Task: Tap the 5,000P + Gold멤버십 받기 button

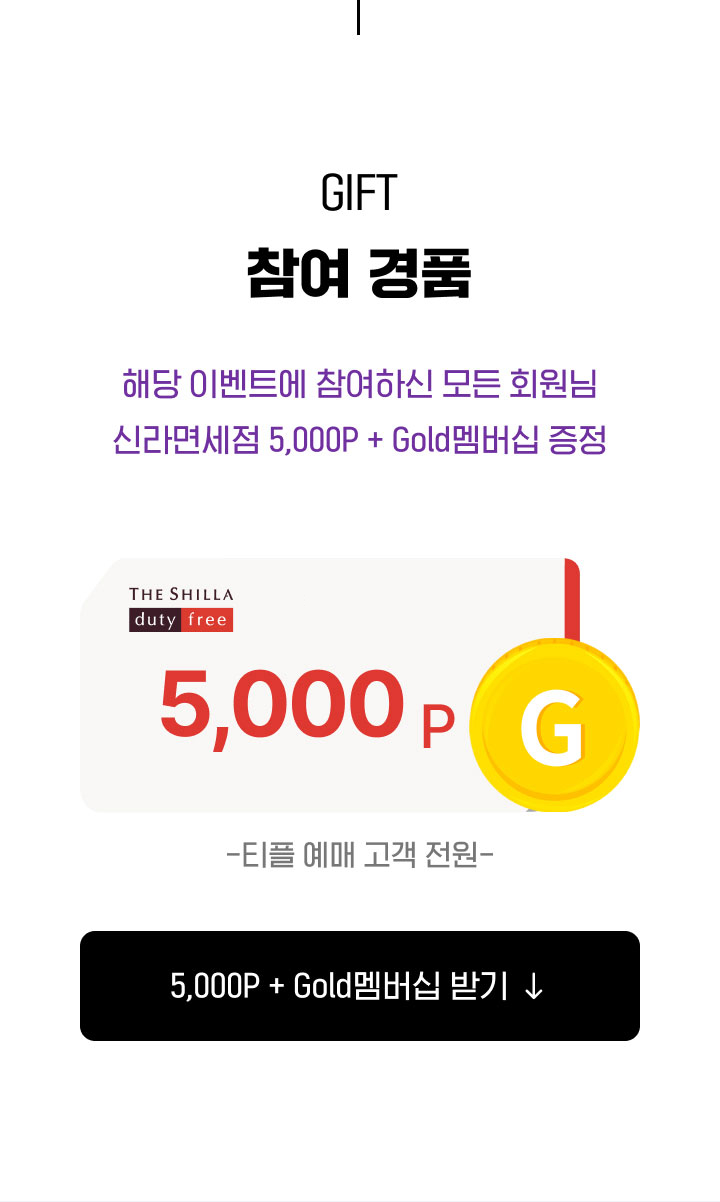Action: coord(359,986)
